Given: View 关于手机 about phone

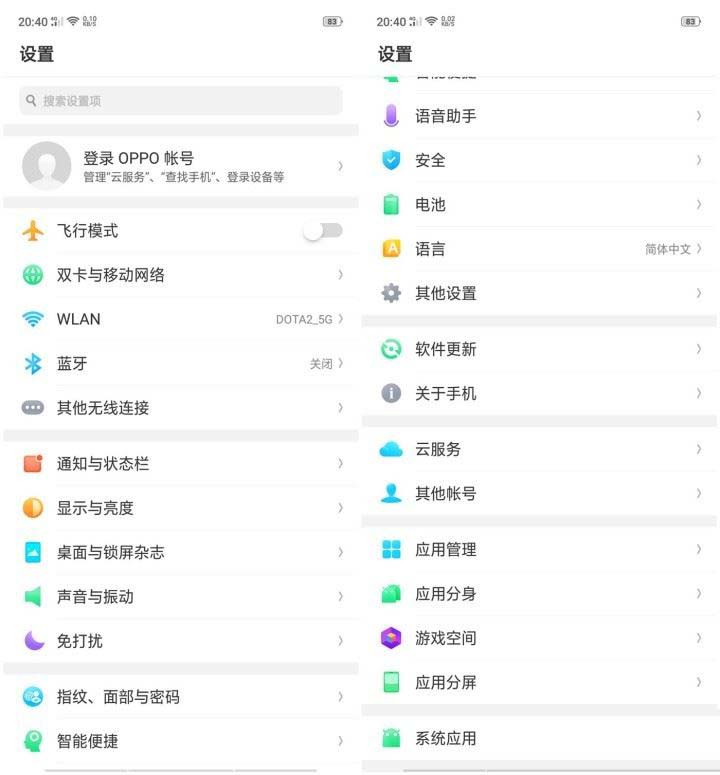Looking at the screenshot, I should pos(540,394).
